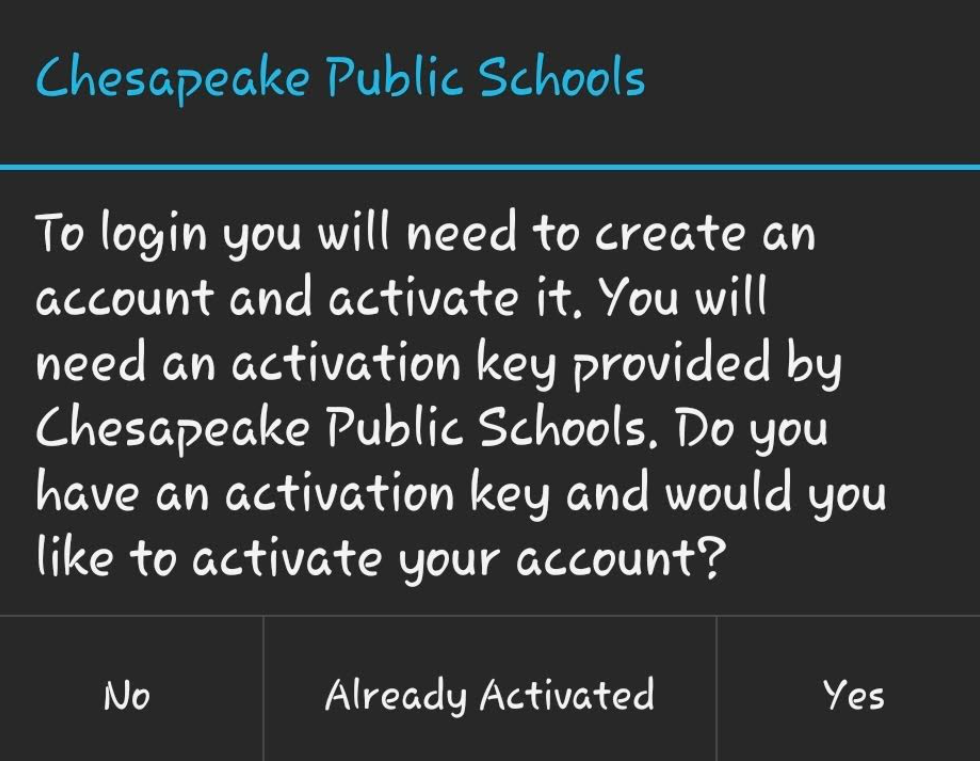Tap No to decline activation

click(x=128, y=694)
